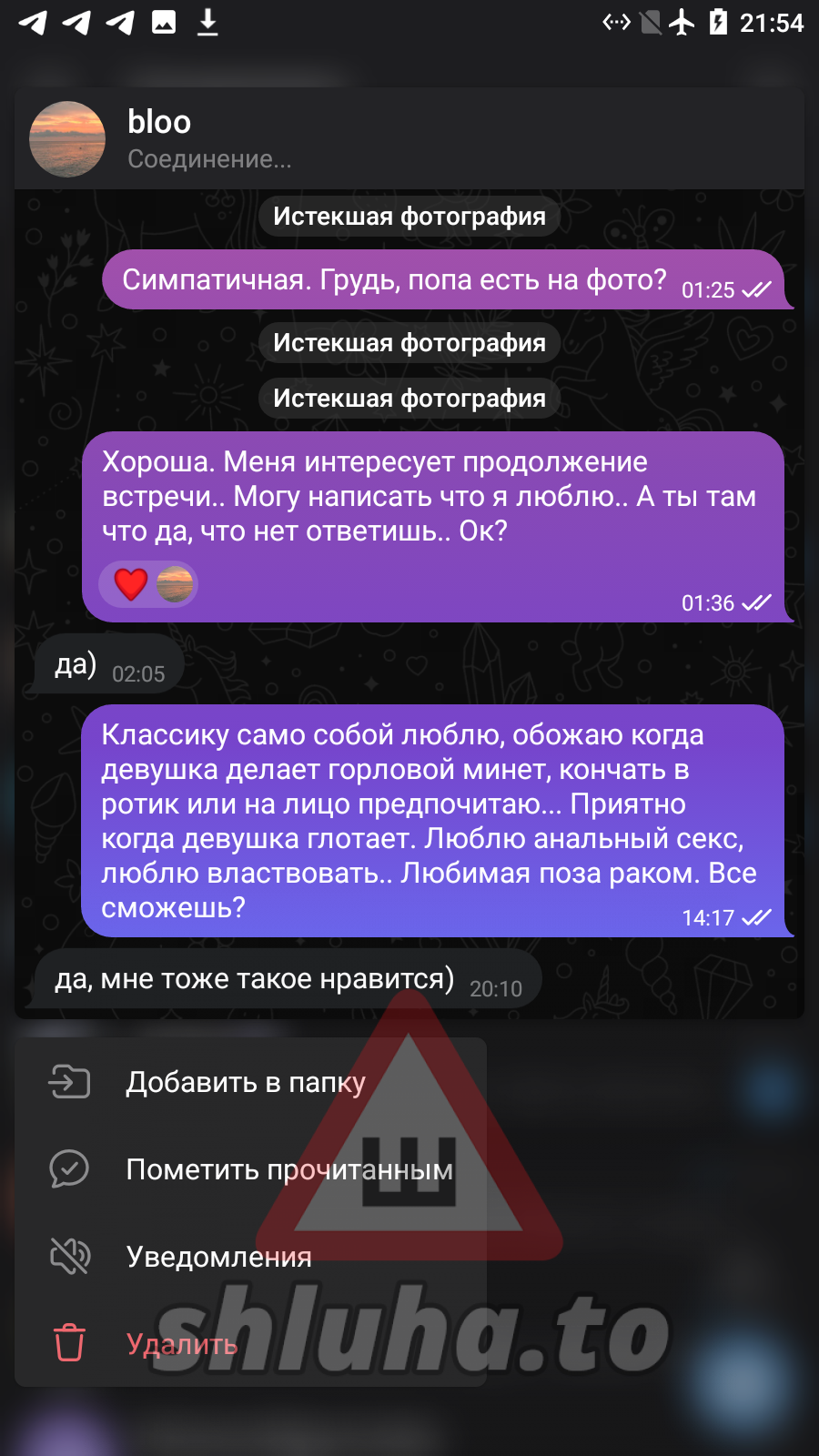Tap Удалить to delete the chat
The width and height of the screenshot is (819, 1456).
tap(182, 1344)
